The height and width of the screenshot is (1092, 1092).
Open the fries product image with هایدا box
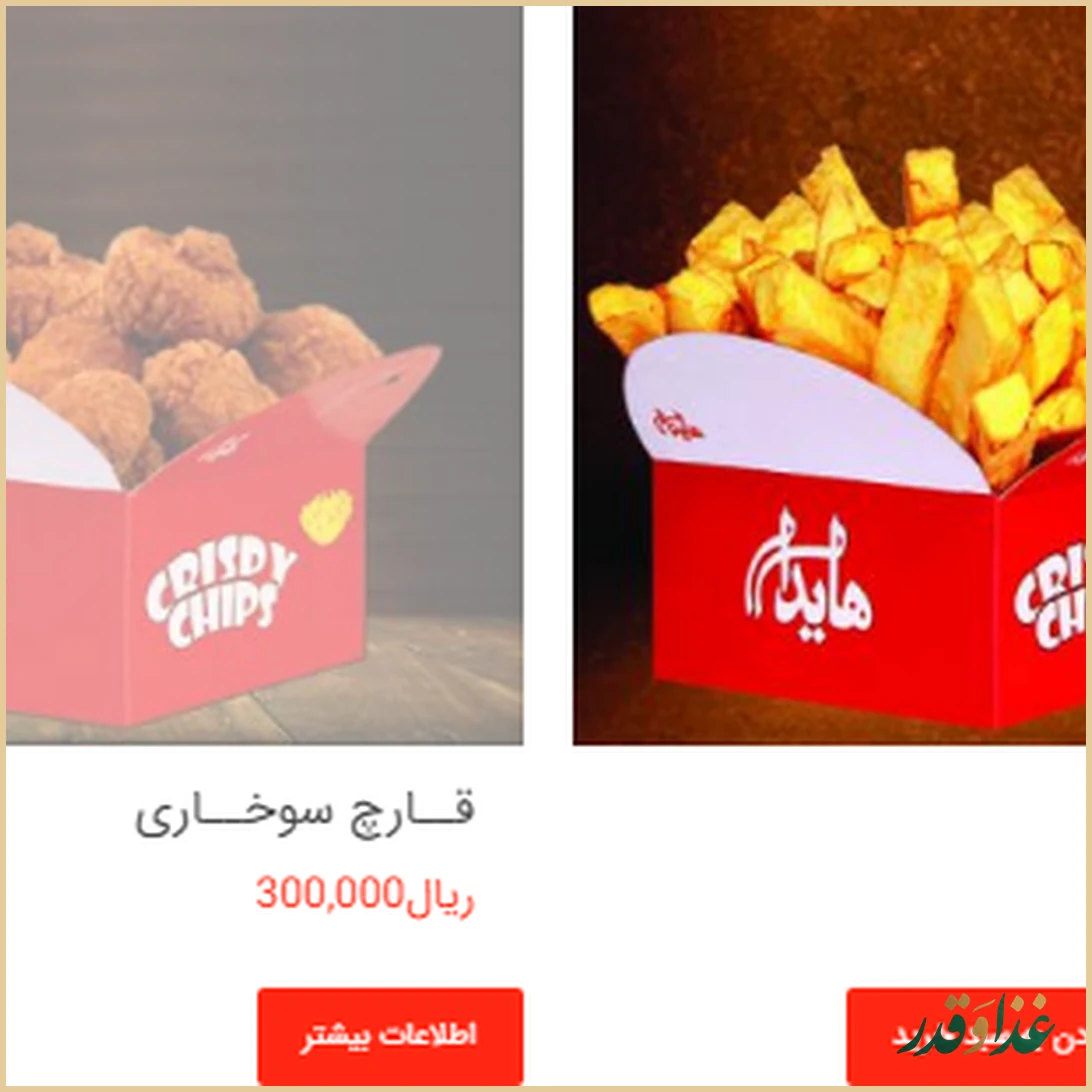(828, 375)
